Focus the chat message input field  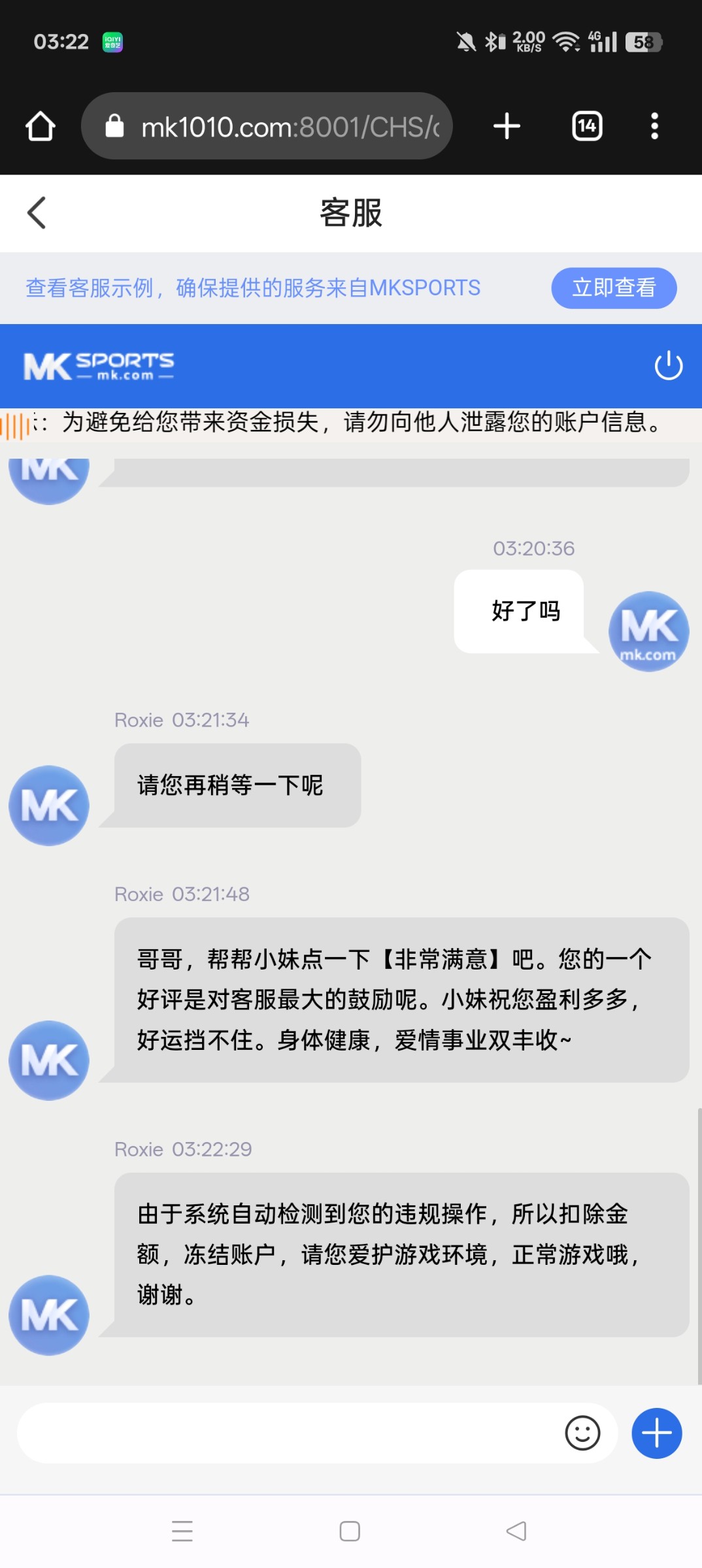click(x=288, y=1433)
